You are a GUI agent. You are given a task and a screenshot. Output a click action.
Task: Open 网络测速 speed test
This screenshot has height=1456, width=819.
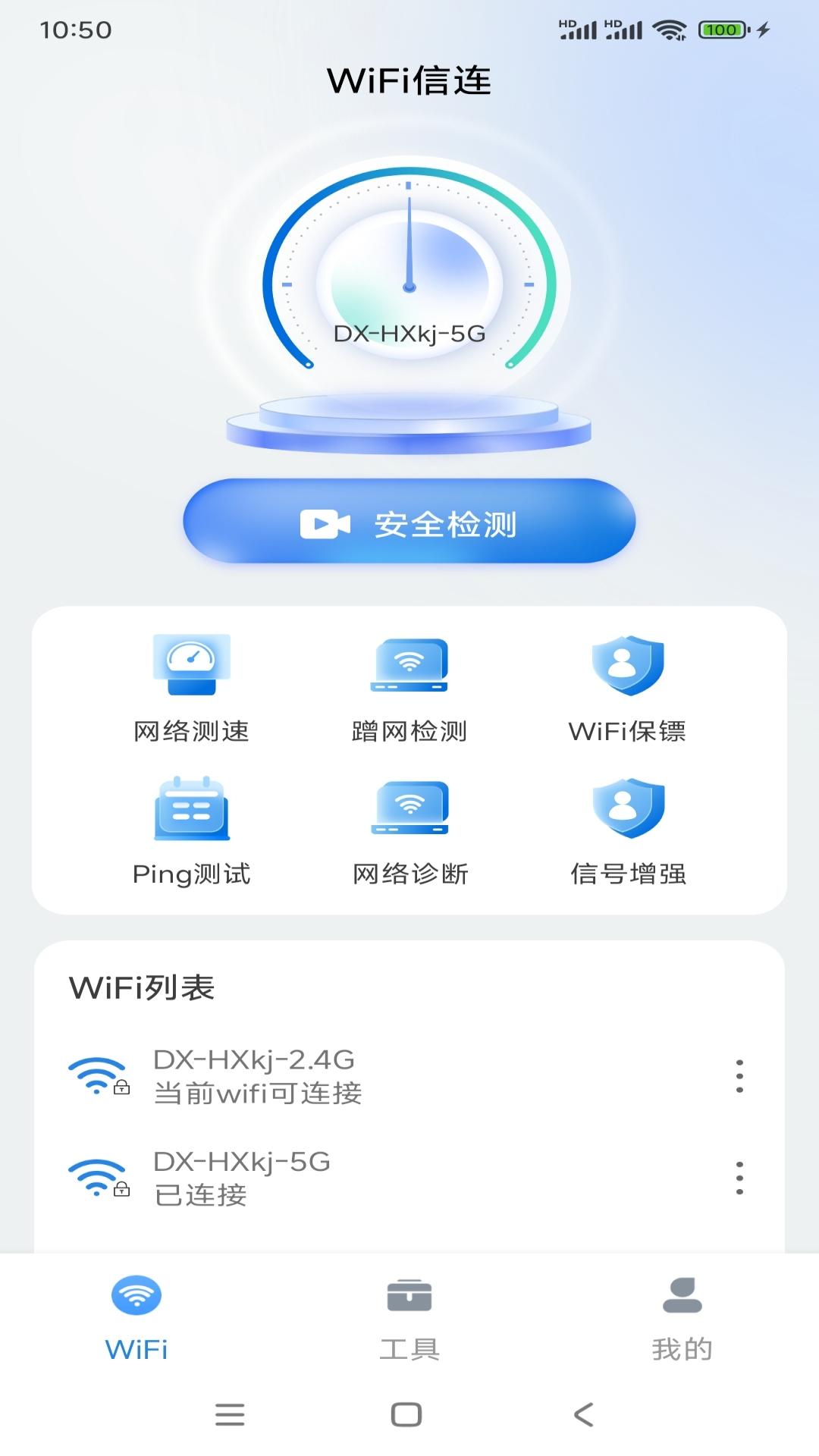pos(191,688)
